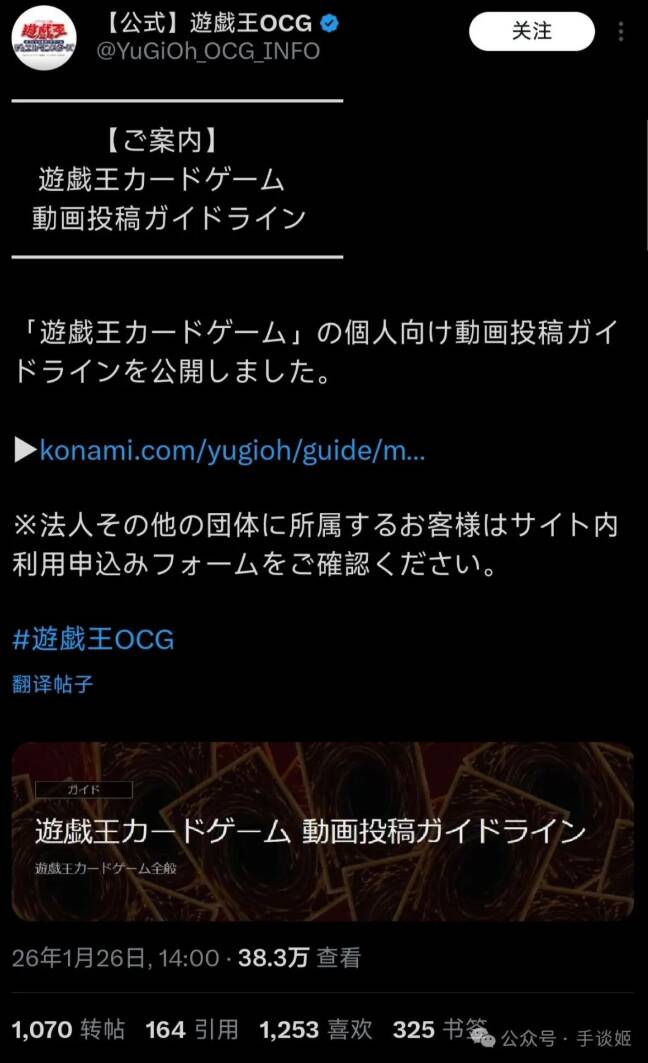Image resolution: width=648 pixels, height=1063 pixels.
Task: Open the #遊戯王OCG hashtag
Action: [93, 638]
